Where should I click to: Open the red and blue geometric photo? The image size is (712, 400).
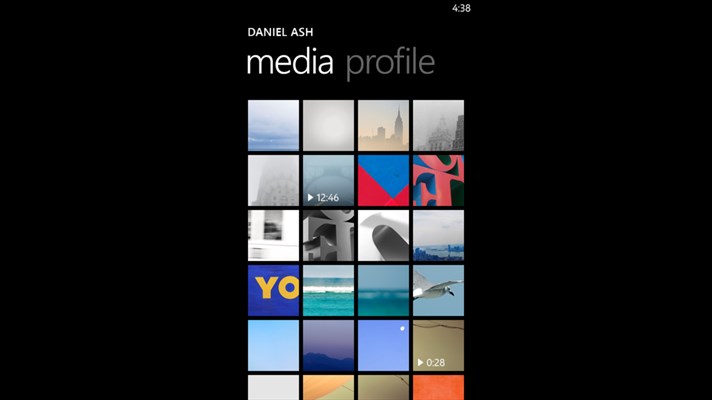pos(383,180)
